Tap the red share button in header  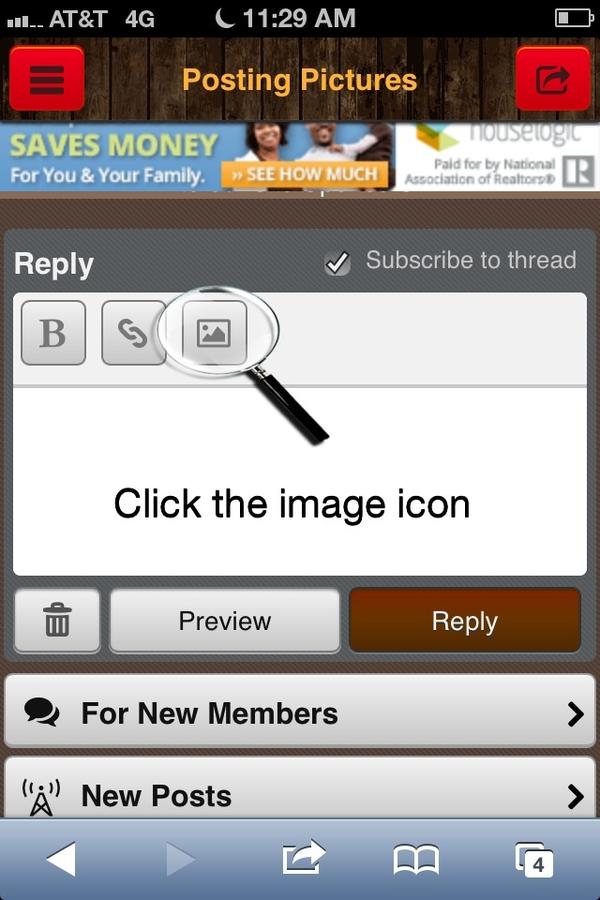click(553, 79)
